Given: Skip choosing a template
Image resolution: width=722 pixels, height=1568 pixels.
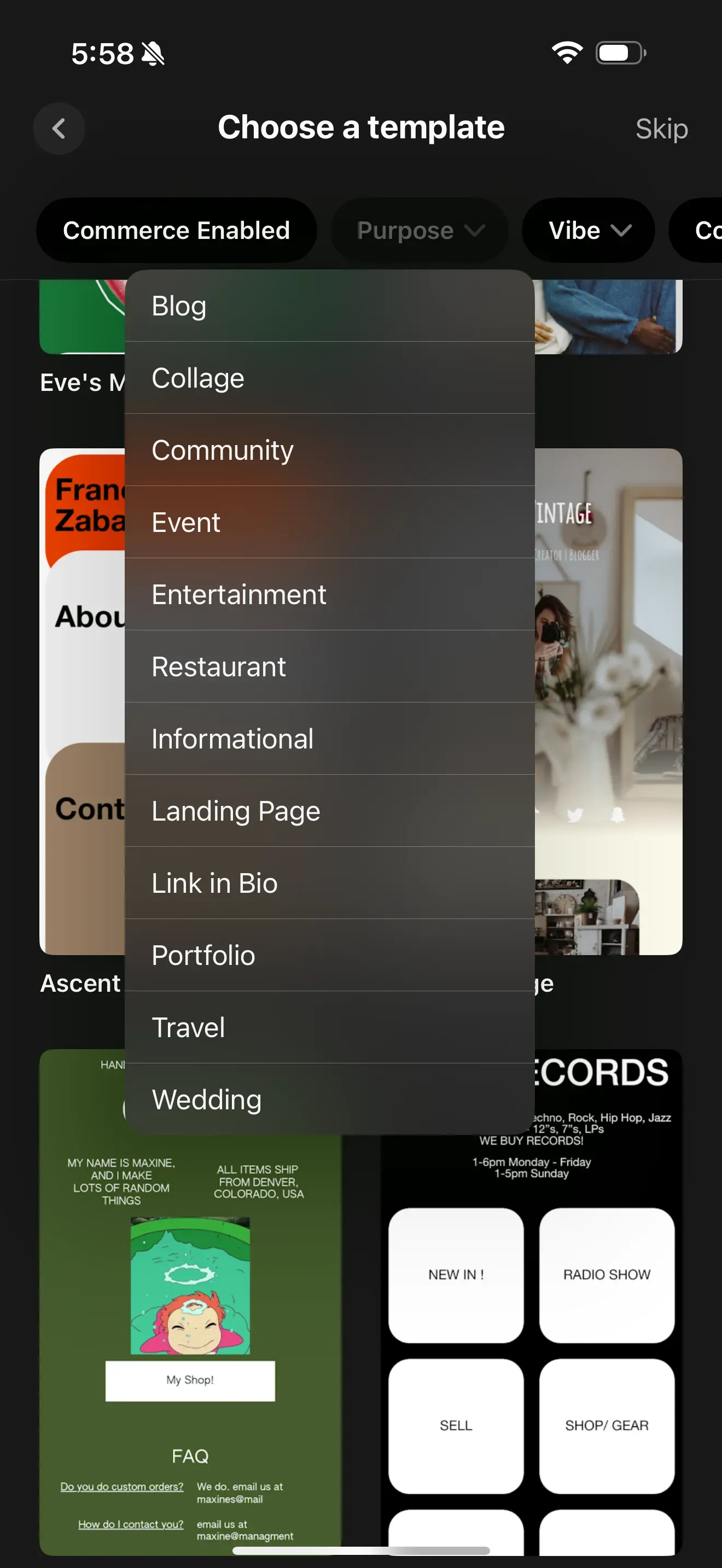Looking at the screenshot, I should (661, 129).
